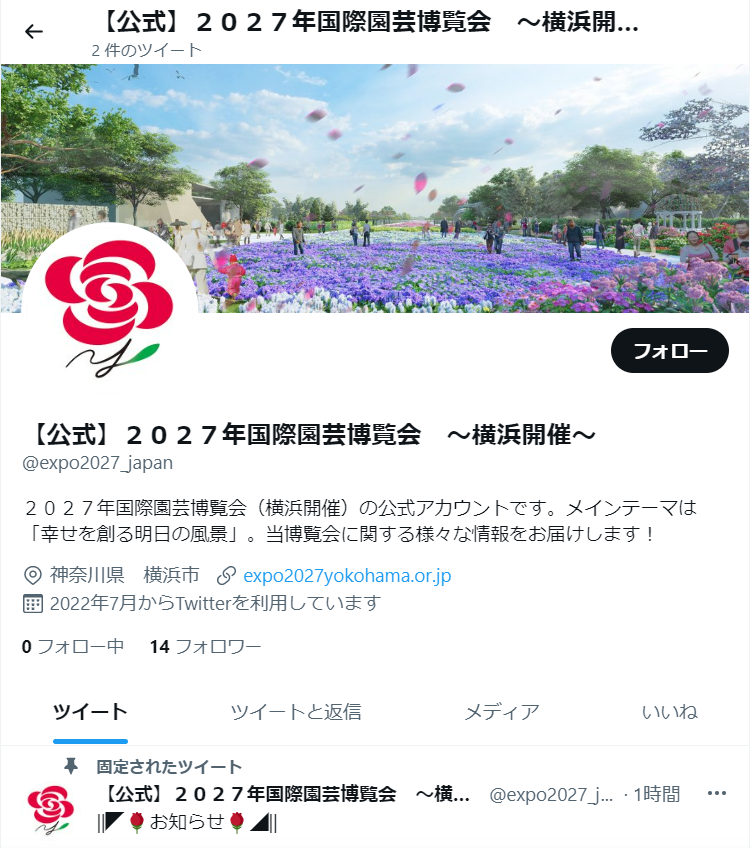Switch to the ツイートと返信 tab
The image size is (752, 848).
295,712
